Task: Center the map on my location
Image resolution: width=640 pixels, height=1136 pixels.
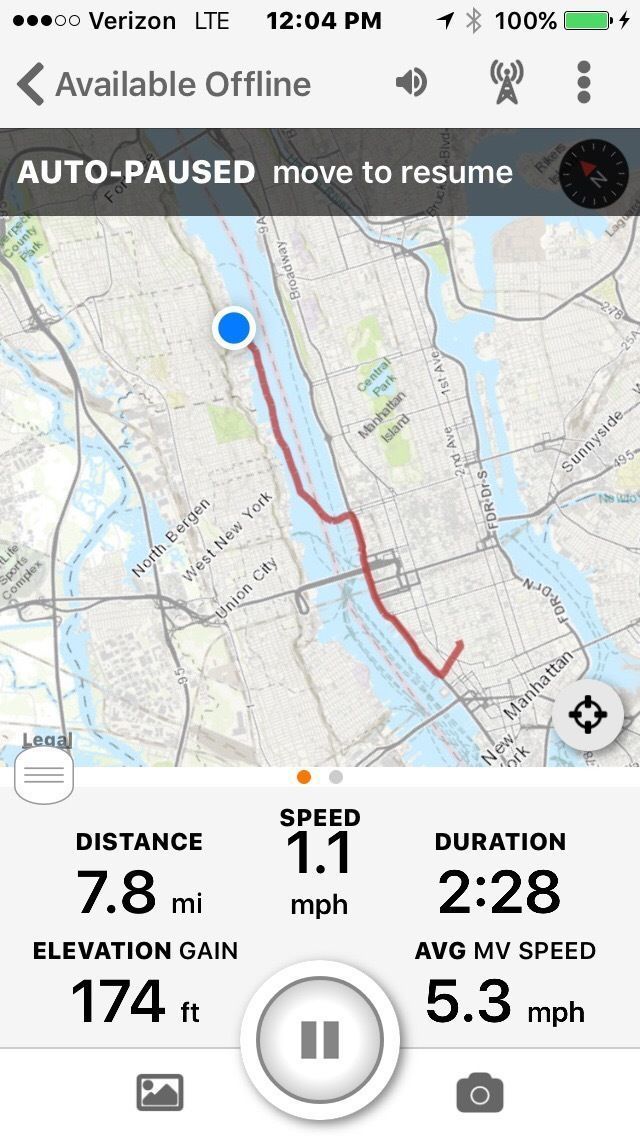Action: click(587, 716)
